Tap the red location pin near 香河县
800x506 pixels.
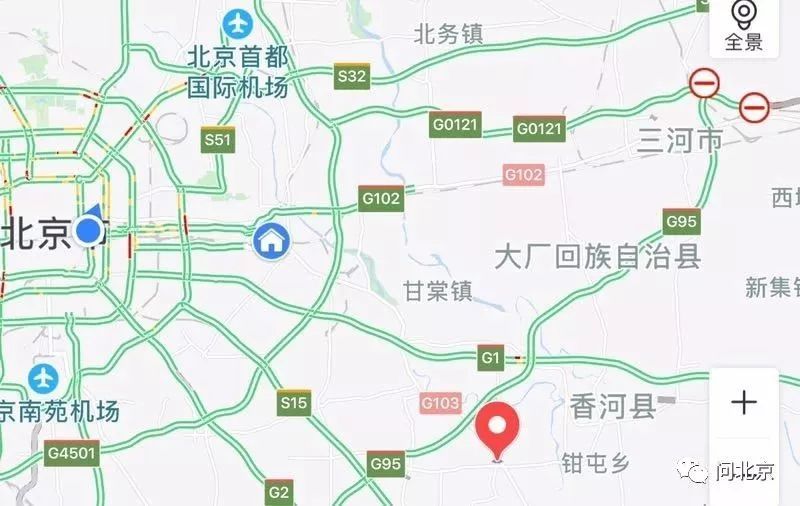[497, 430]
